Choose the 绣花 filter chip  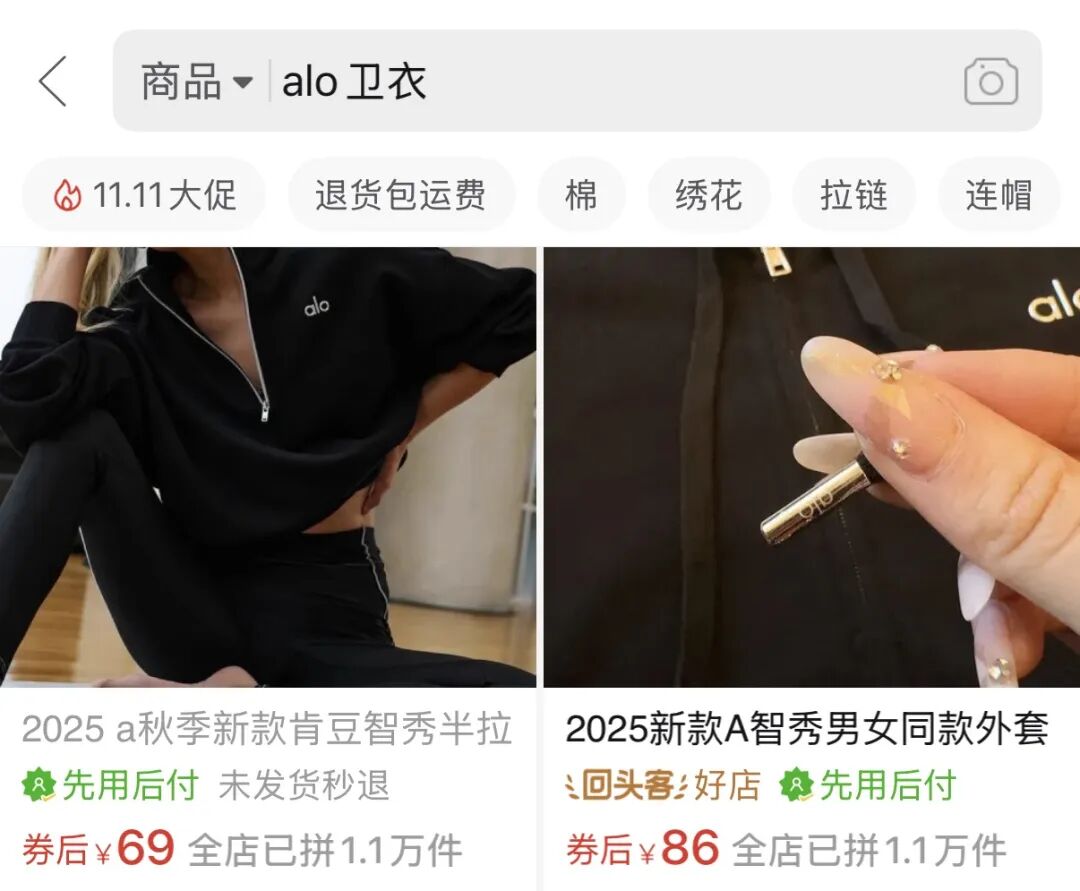pyautogui.click(x=708, y=195)
